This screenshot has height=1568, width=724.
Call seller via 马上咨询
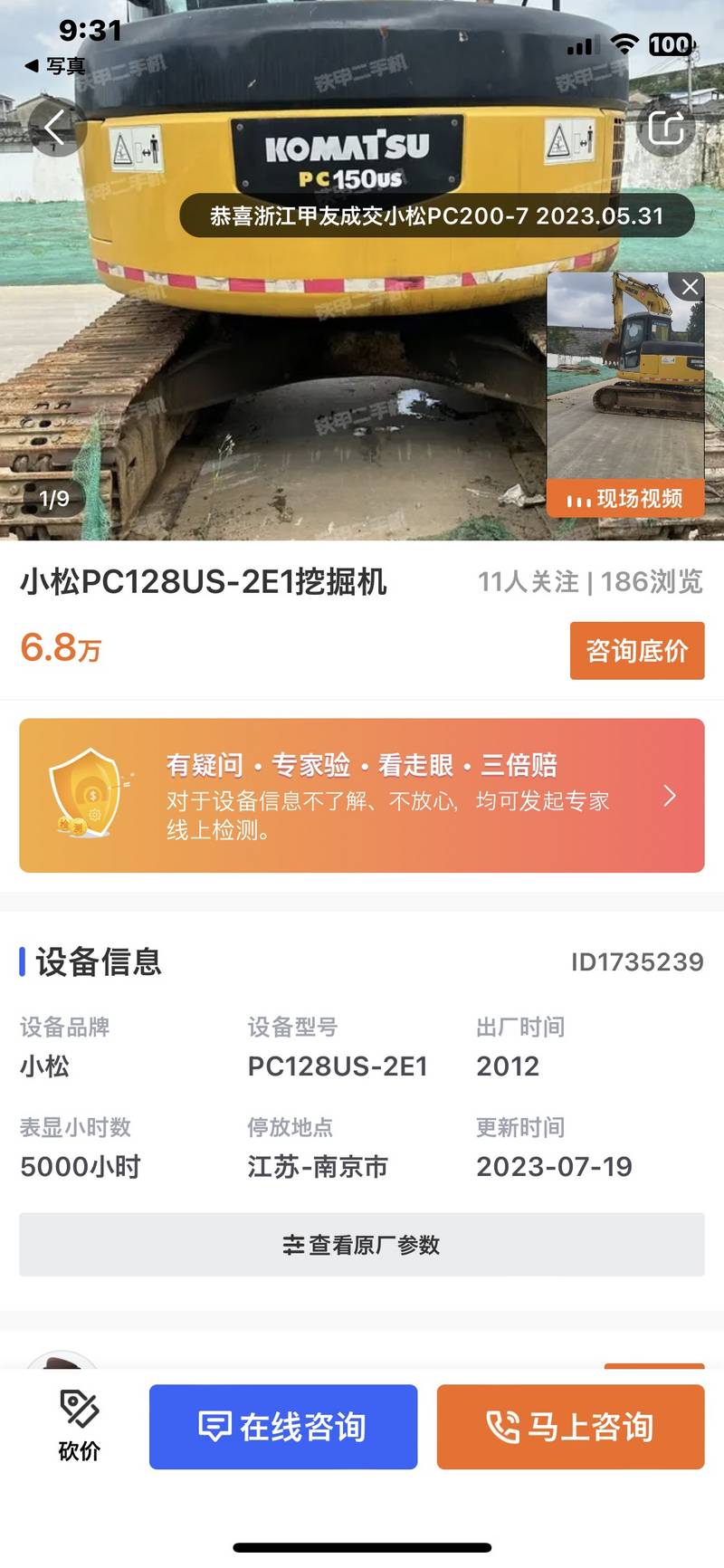tap(570, 1427)
